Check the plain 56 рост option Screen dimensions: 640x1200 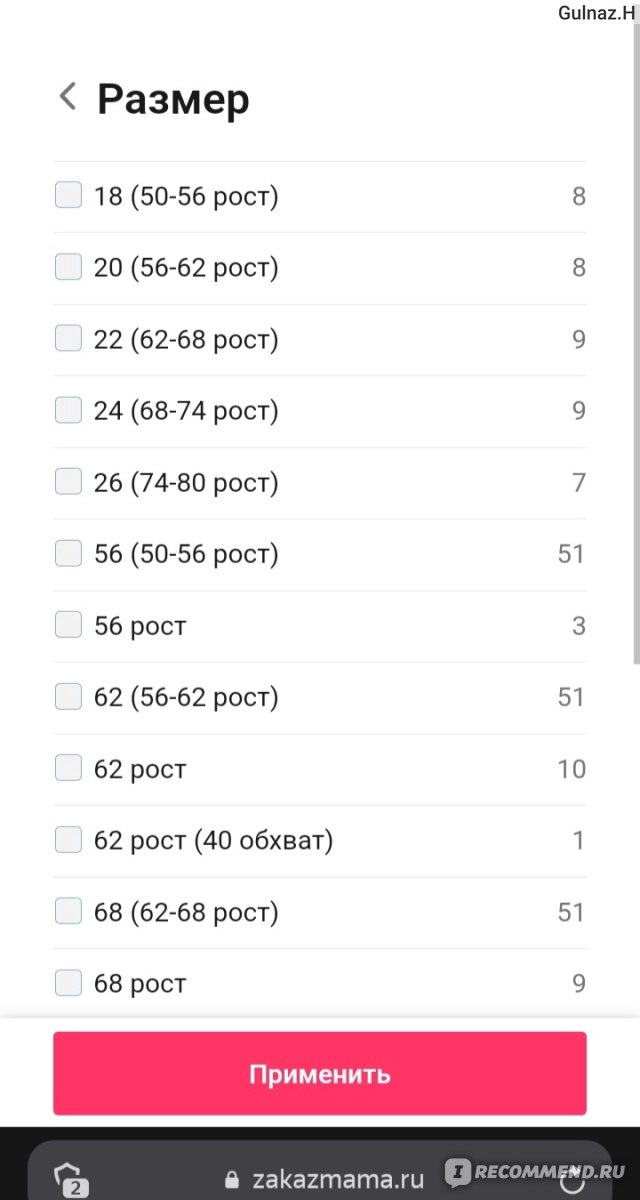[x=68, y=625]
